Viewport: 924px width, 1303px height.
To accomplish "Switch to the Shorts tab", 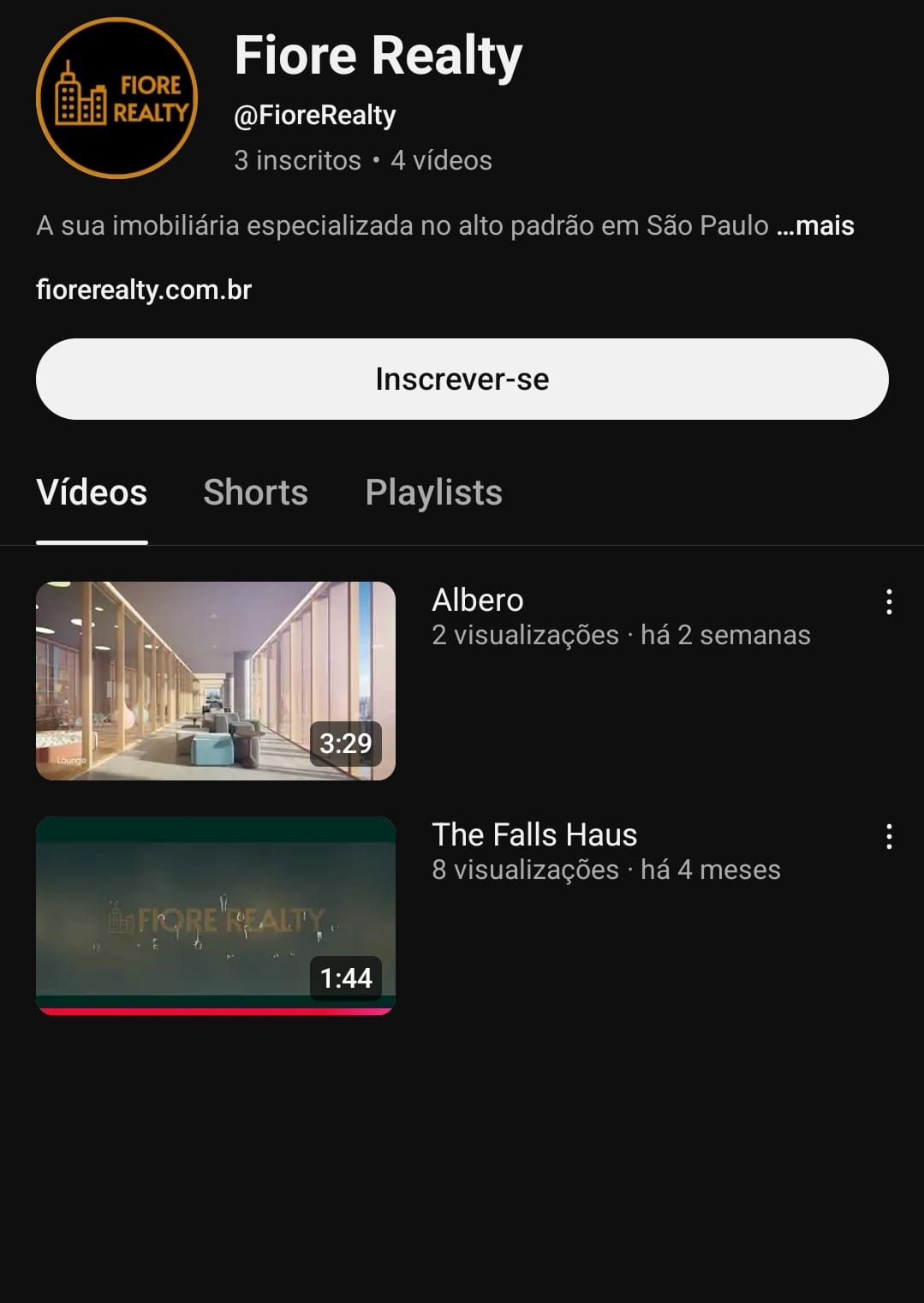I will tap(255, 493).
